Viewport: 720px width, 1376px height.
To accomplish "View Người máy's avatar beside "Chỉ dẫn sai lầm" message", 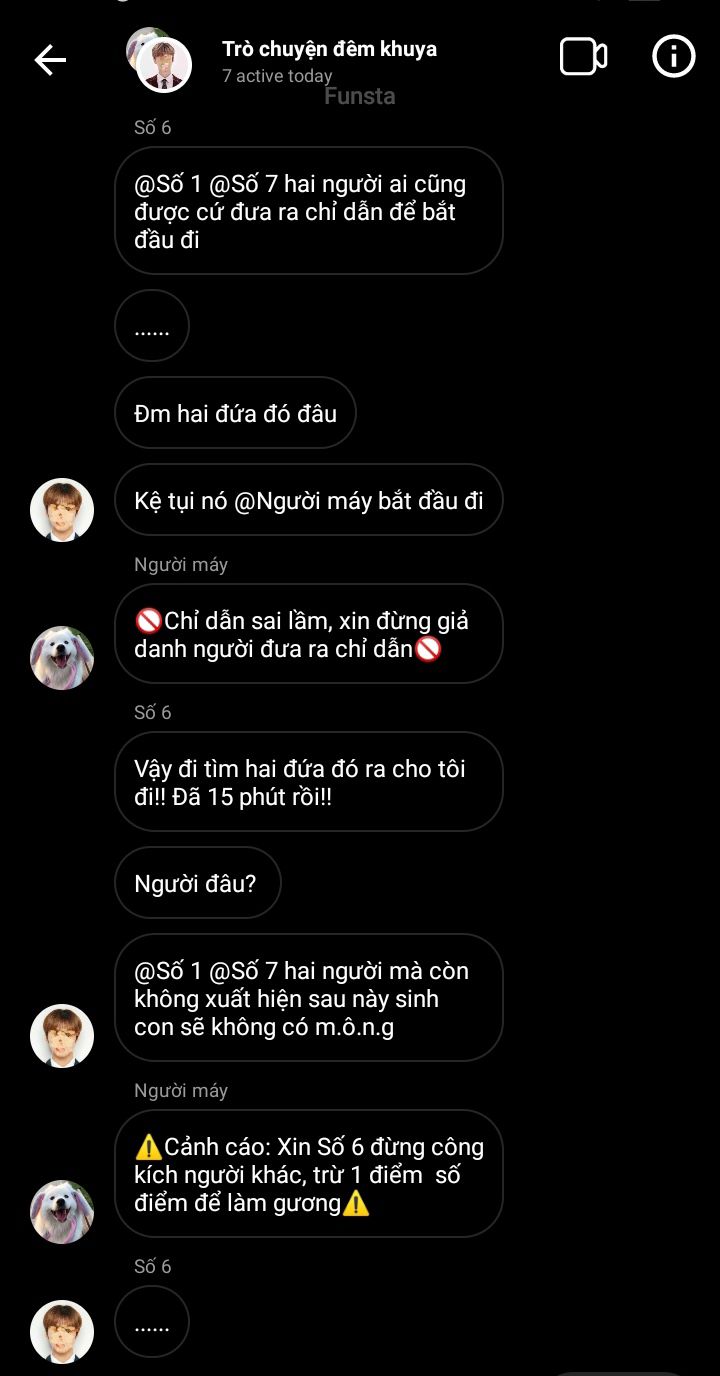I will [62, 658].
